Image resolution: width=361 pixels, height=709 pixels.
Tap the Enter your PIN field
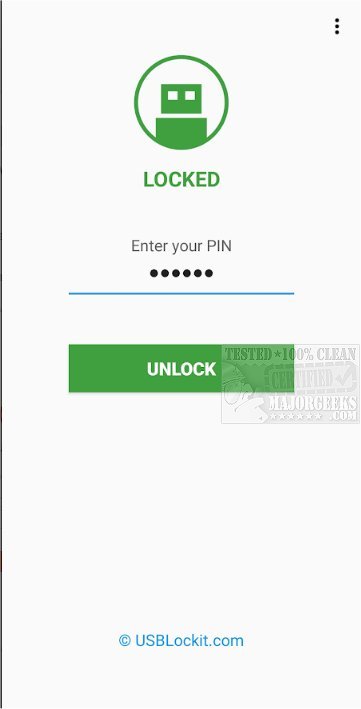pos(181,274)
